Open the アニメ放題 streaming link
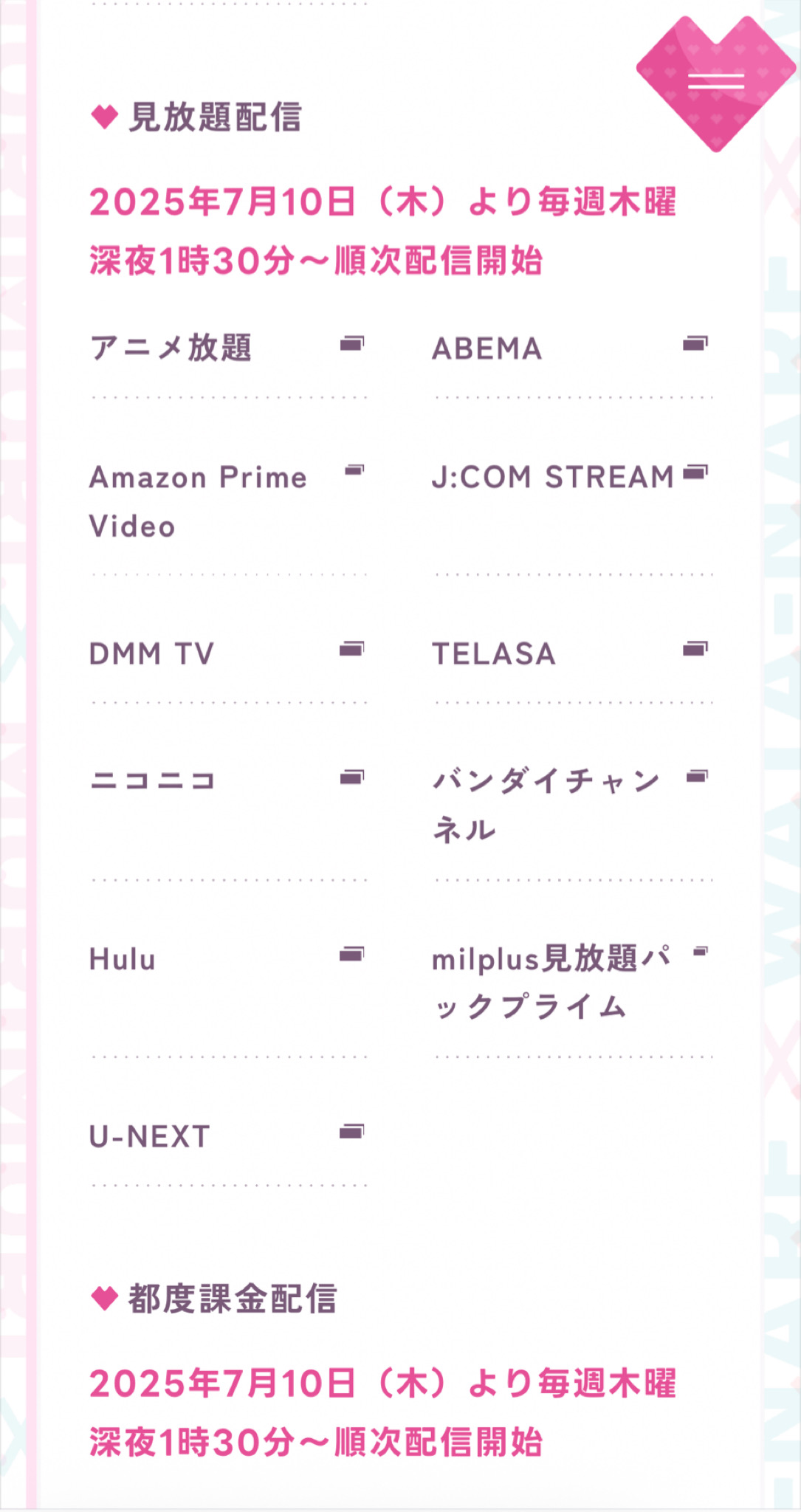Viewport: 801px width, 1512px height. click(227, 348)
